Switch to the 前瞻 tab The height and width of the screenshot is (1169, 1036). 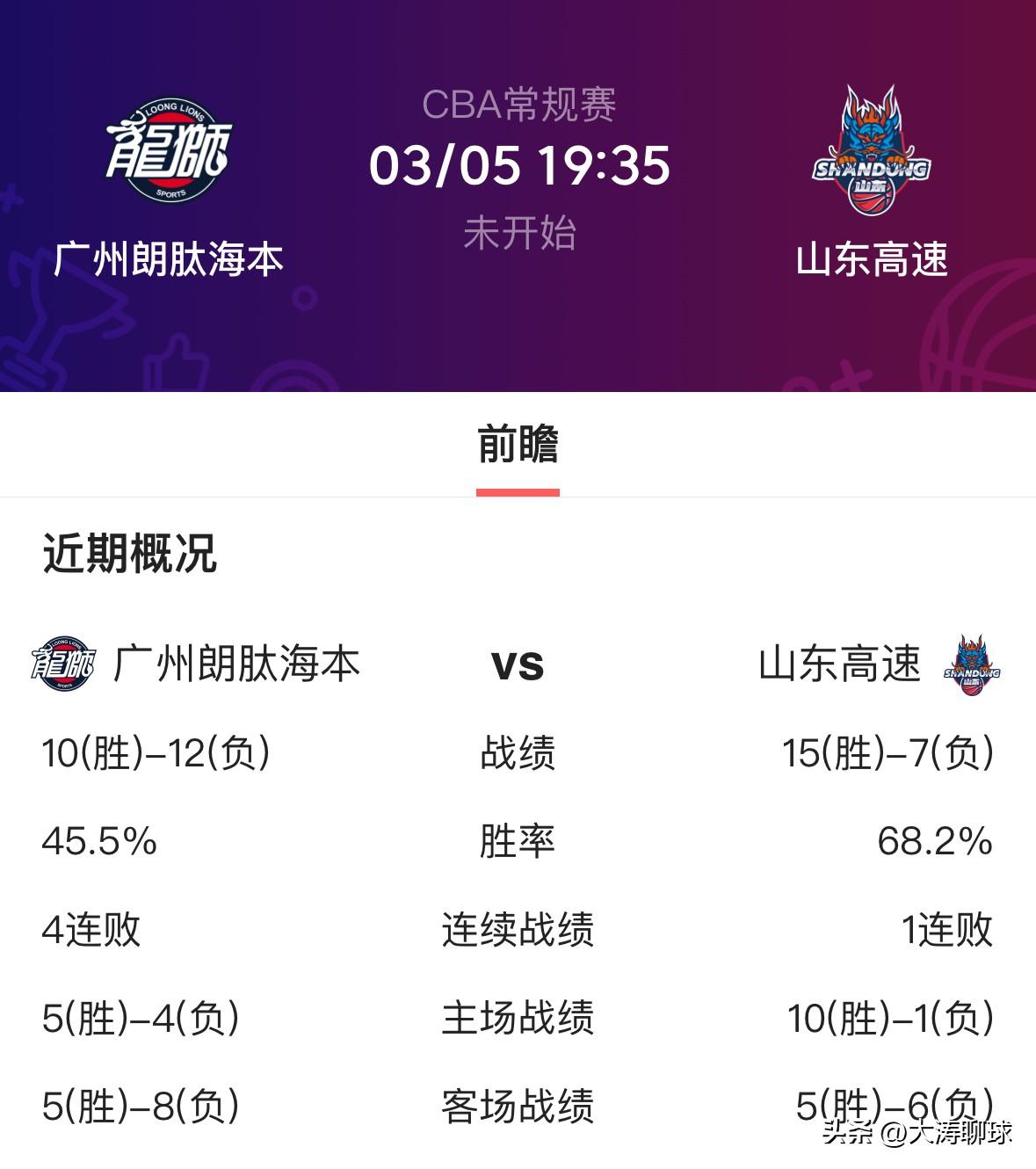(518, 447)
